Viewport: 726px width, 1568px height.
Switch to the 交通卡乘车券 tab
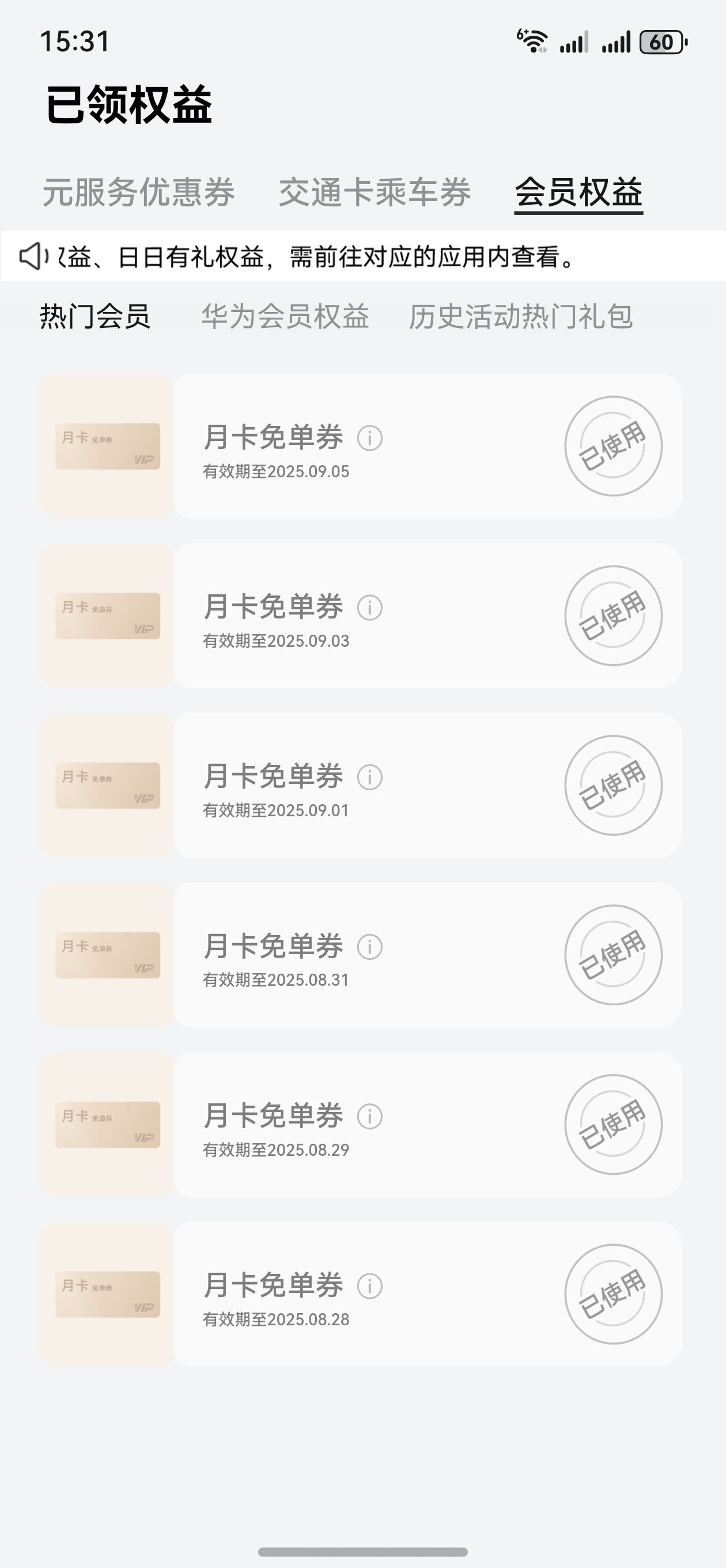[375, 193]
